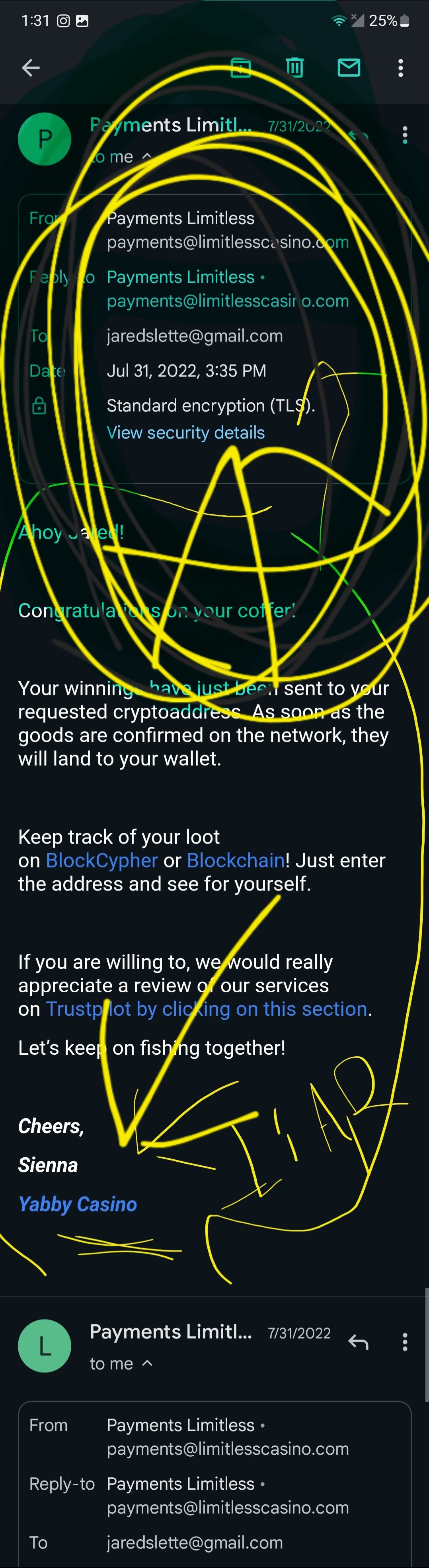Reply to the message with the L avatar

pyautogui.click(x=358, y=1342)
